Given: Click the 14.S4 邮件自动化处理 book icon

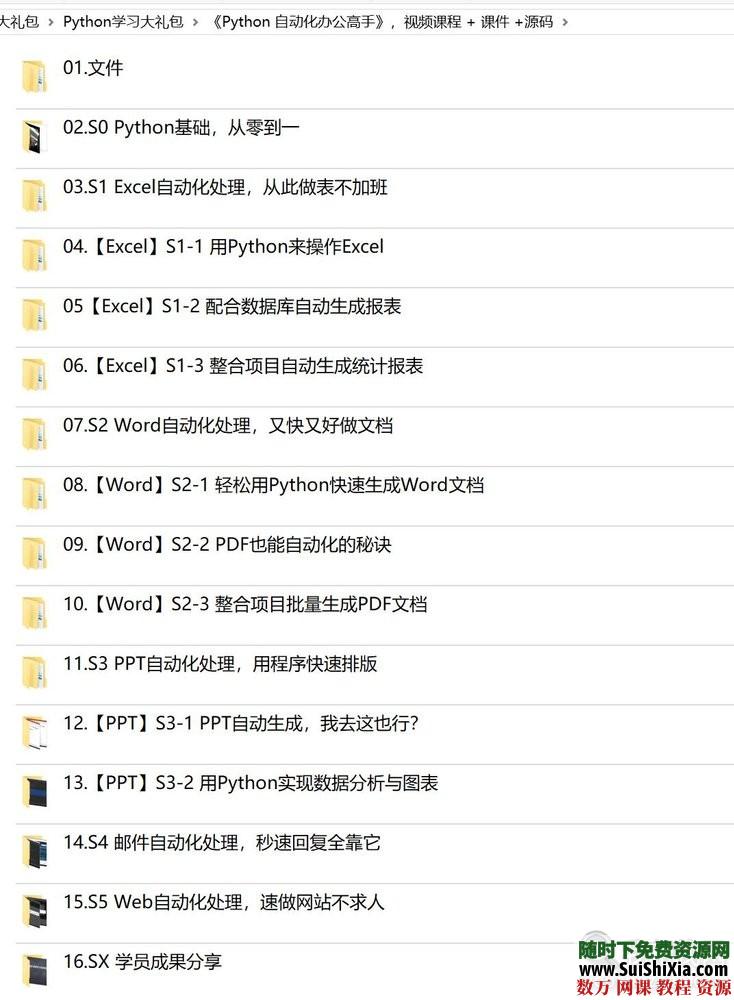Looking at the screenshot, I should click(x=33, y=850).
